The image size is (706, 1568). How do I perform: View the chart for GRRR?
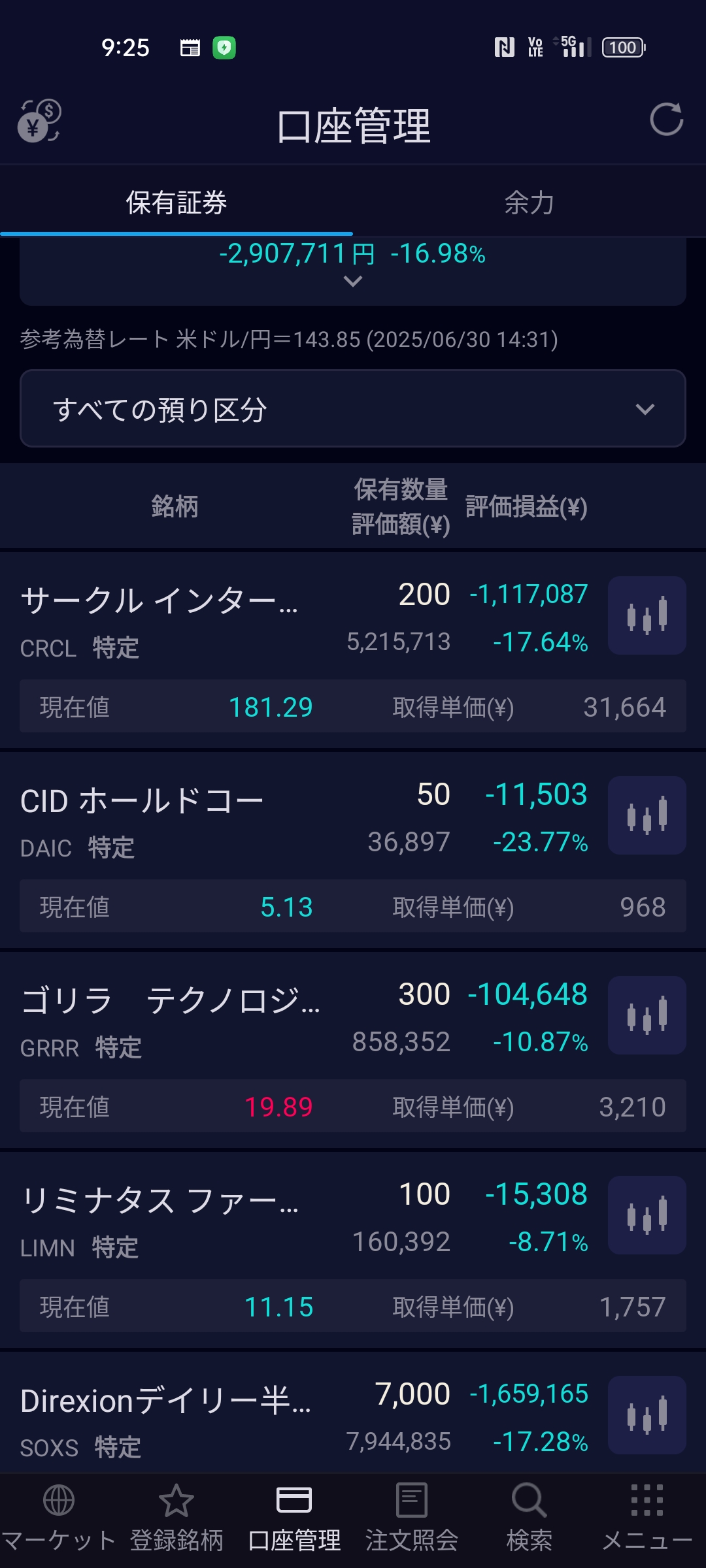coord(647,1015)
